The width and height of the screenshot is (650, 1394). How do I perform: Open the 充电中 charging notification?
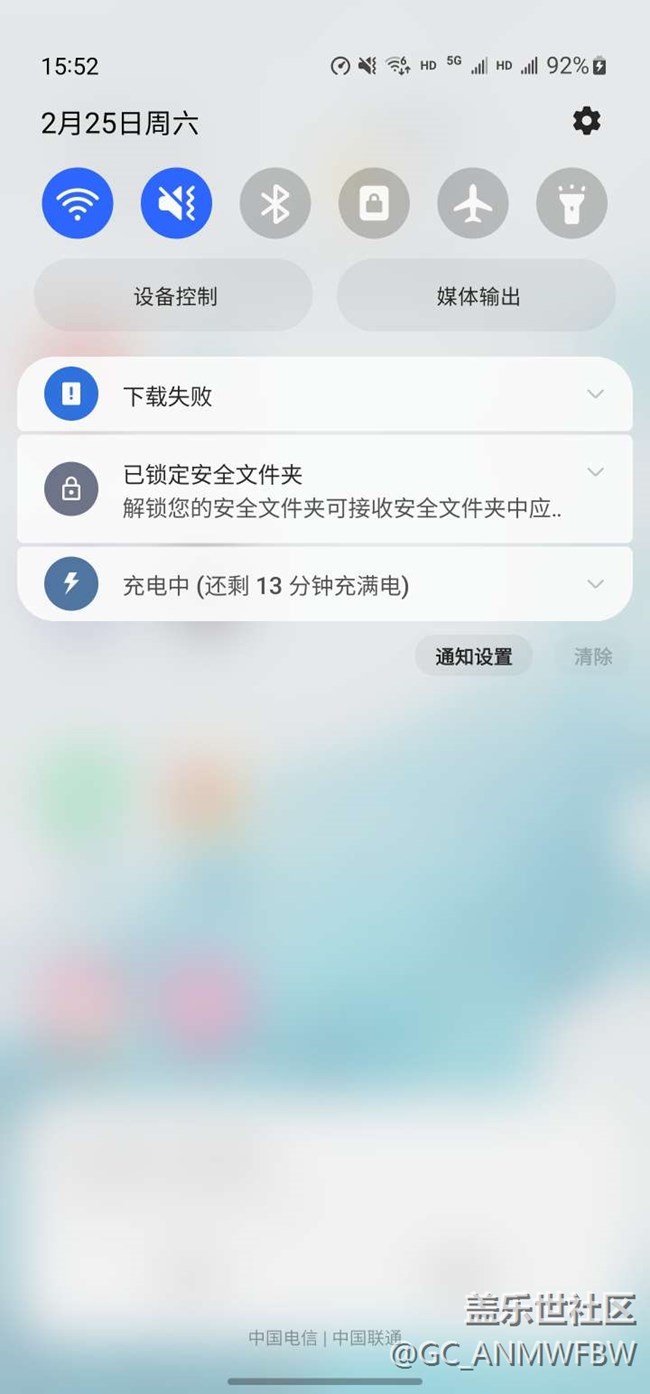[300, 585]
